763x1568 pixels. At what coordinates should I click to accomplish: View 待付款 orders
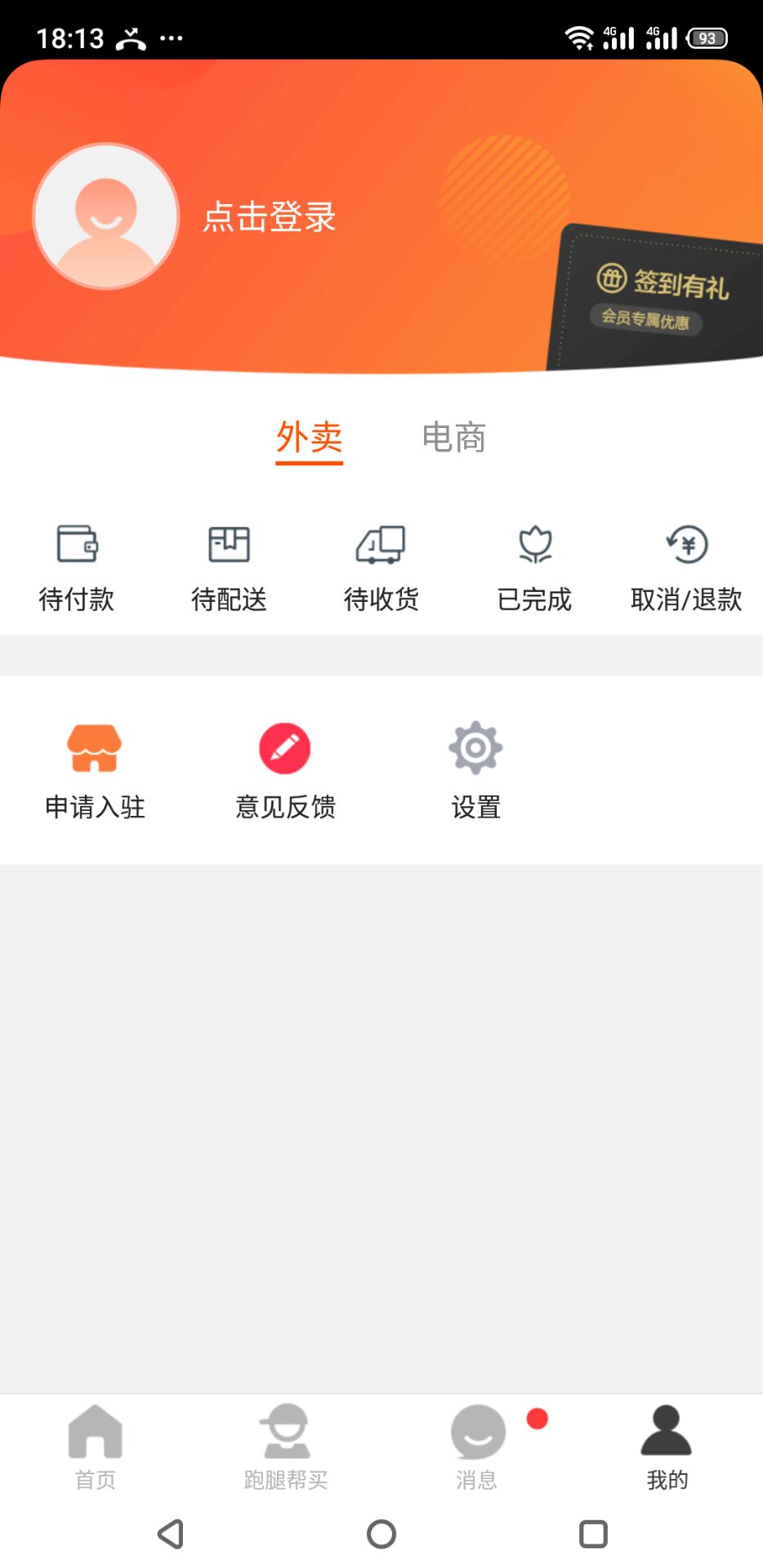point(77,568)
